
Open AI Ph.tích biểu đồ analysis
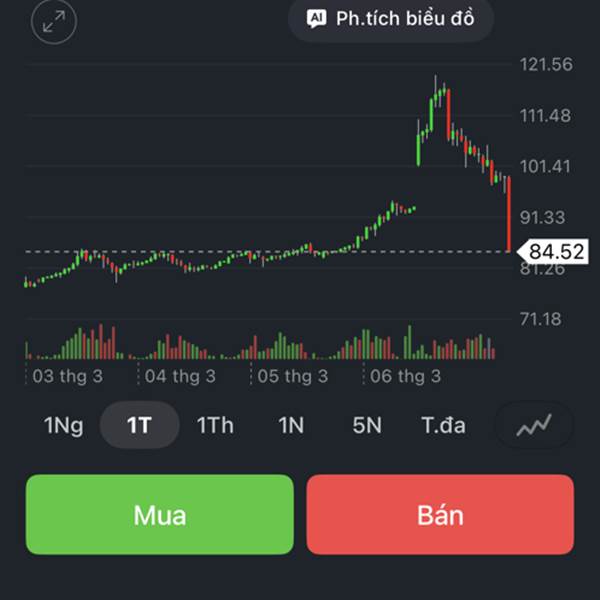click(391, 19)
